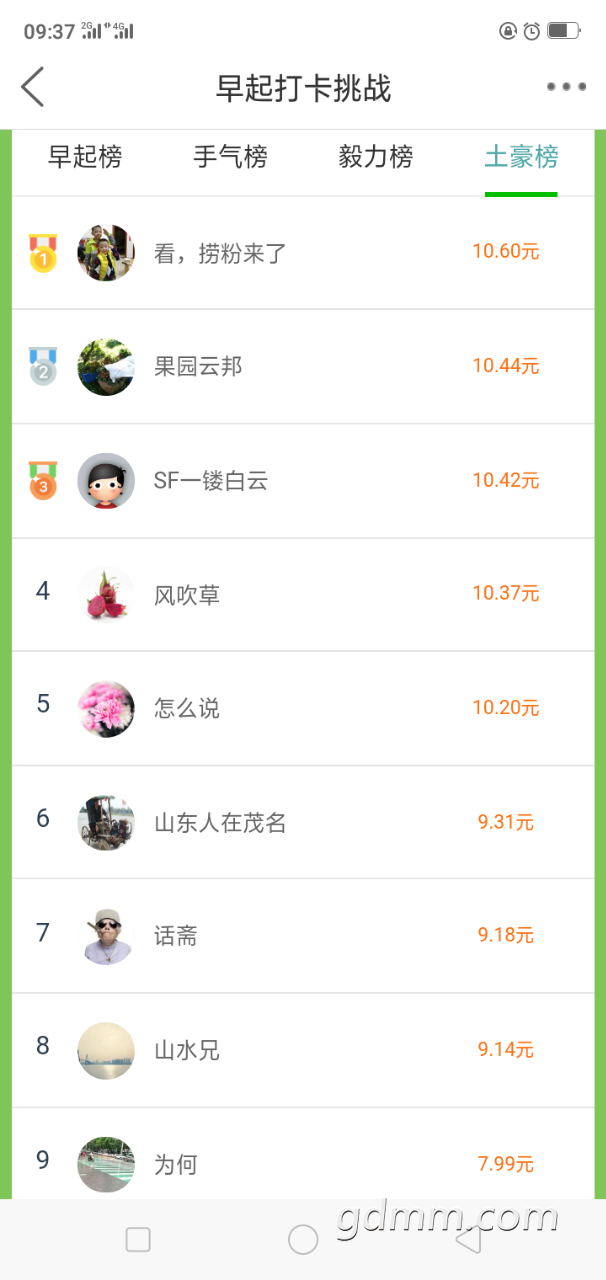Open the row for 山水兄
606x1280 pixels.
pos(303,1050)
